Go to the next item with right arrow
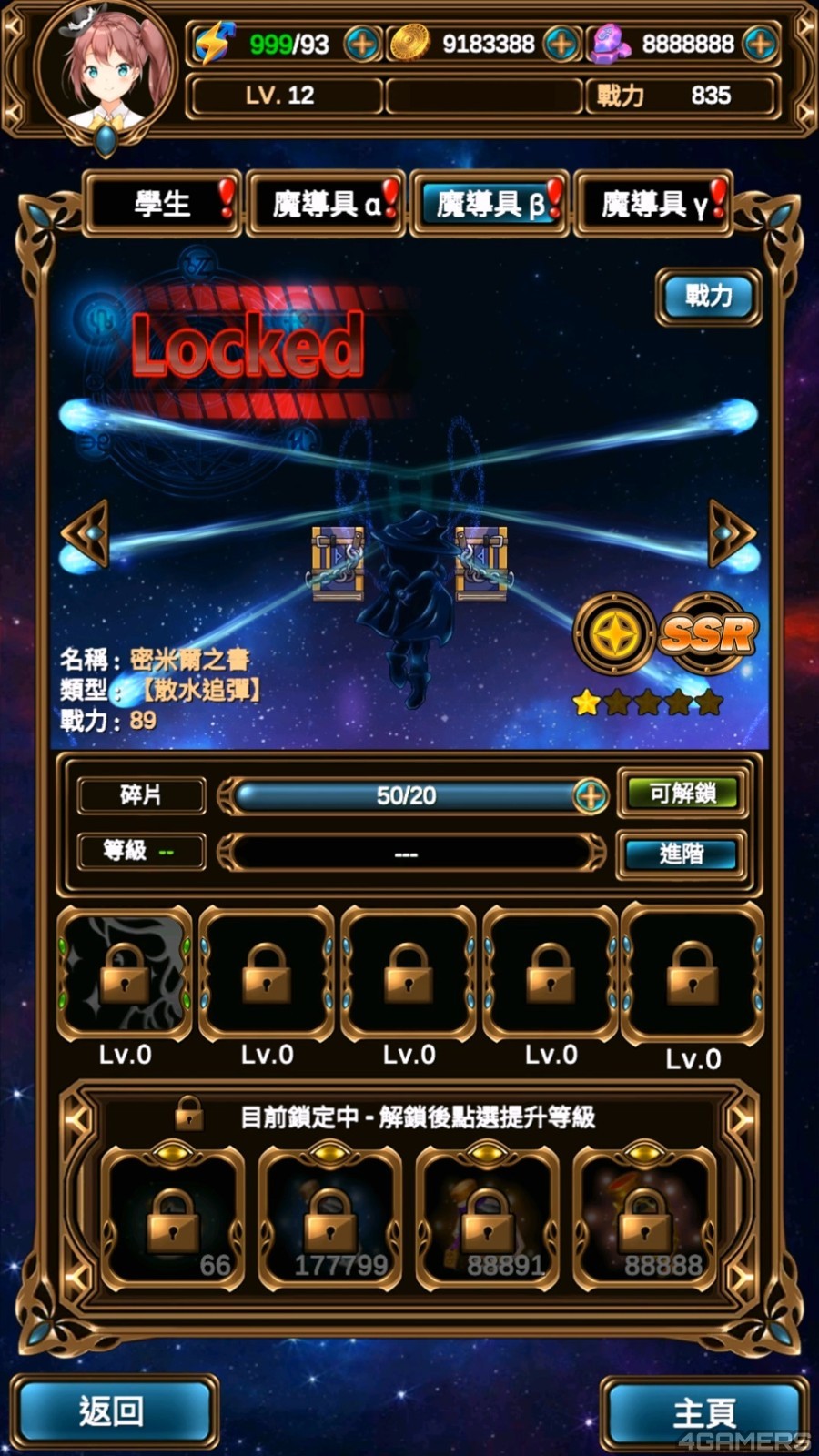This screenshot has height=1456, width=819. pyautogui.click(x=731, y=533)
